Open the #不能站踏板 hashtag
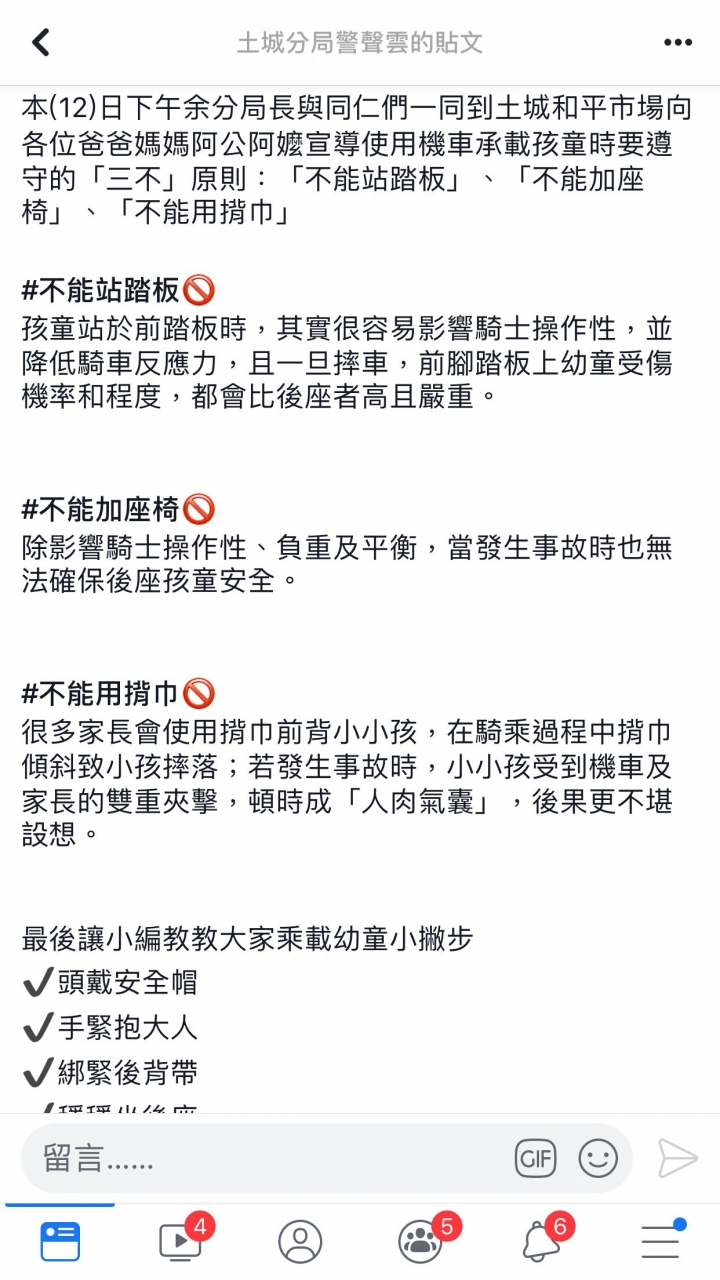The height and width of the screenshot is (1280, 720). coord(101,291)
